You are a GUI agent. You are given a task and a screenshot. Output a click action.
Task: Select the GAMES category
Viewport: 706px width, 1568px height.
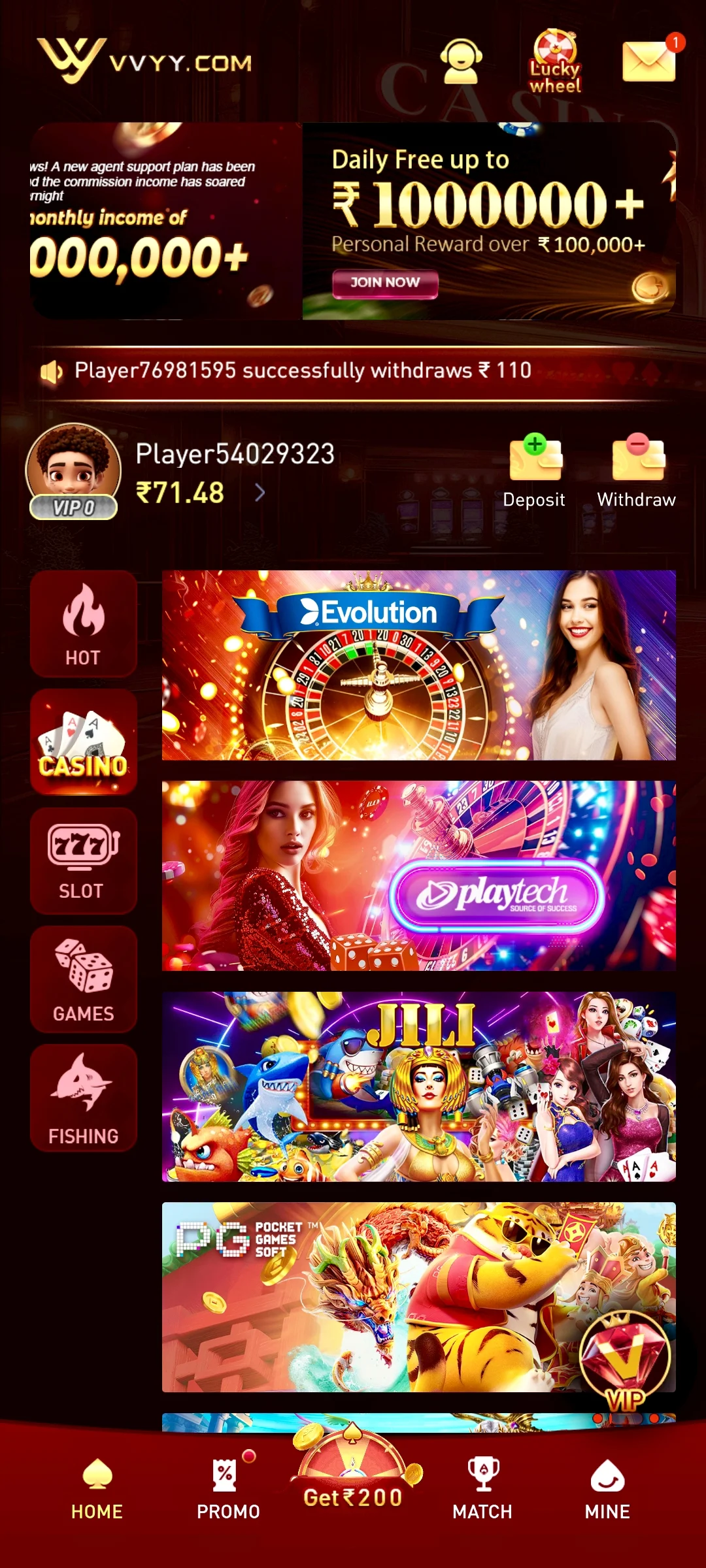[x=84, y=979]
